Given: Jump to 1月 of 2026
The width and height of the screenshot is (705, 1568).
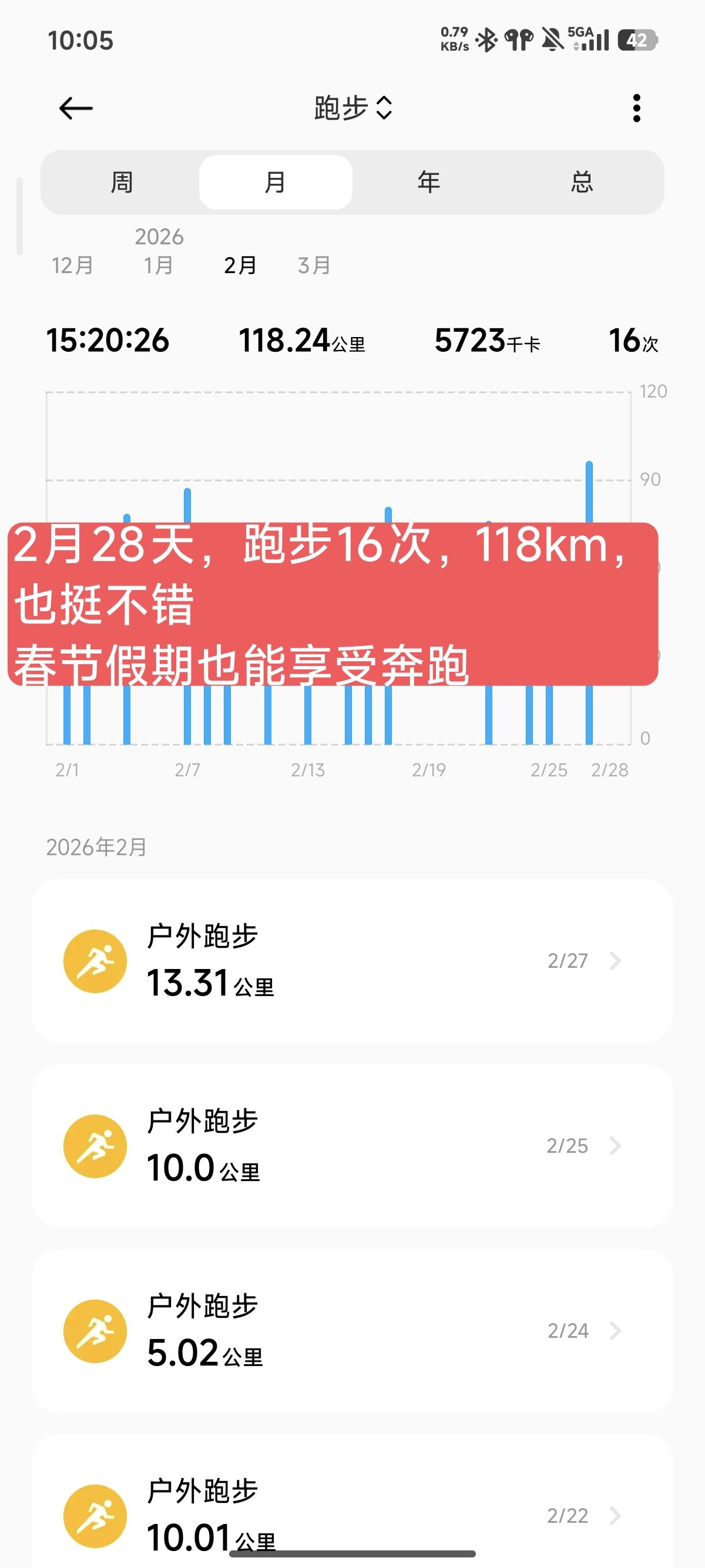Looking at the screenshot, I should [x=158, y=265].
